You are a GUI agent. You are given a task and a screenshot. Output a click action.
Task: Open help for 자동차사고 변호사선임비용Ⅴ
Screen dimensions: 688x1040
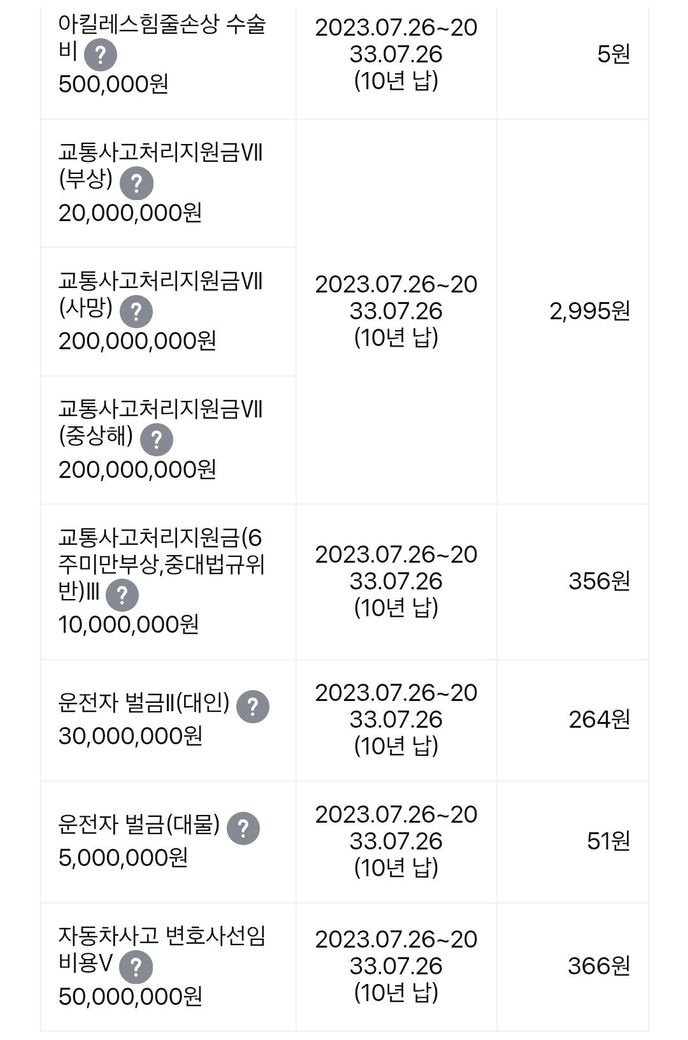[136, 967]
